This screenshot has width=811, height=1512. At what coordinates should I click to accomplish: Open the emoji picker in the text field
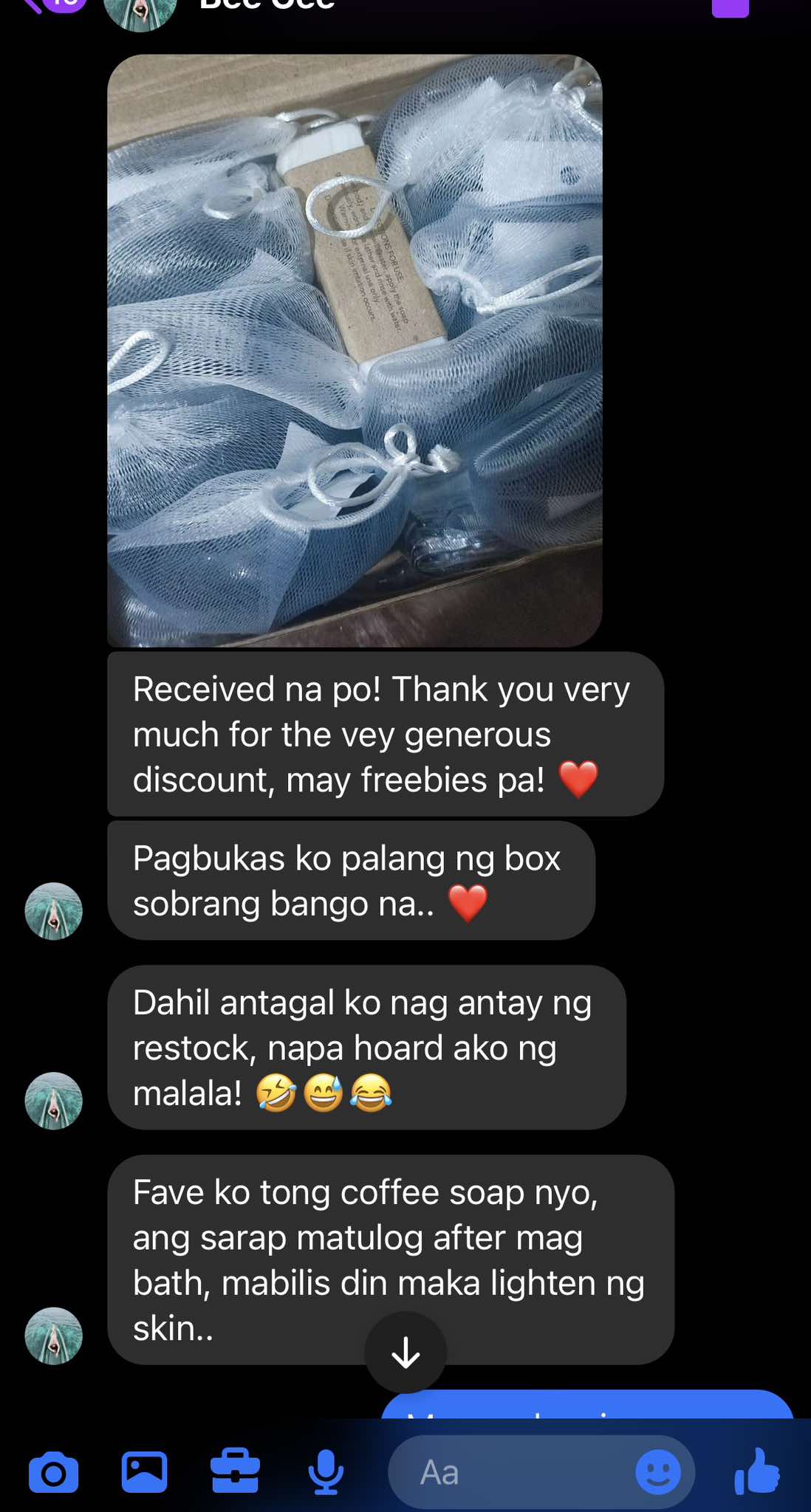[x=657, y=1472]
